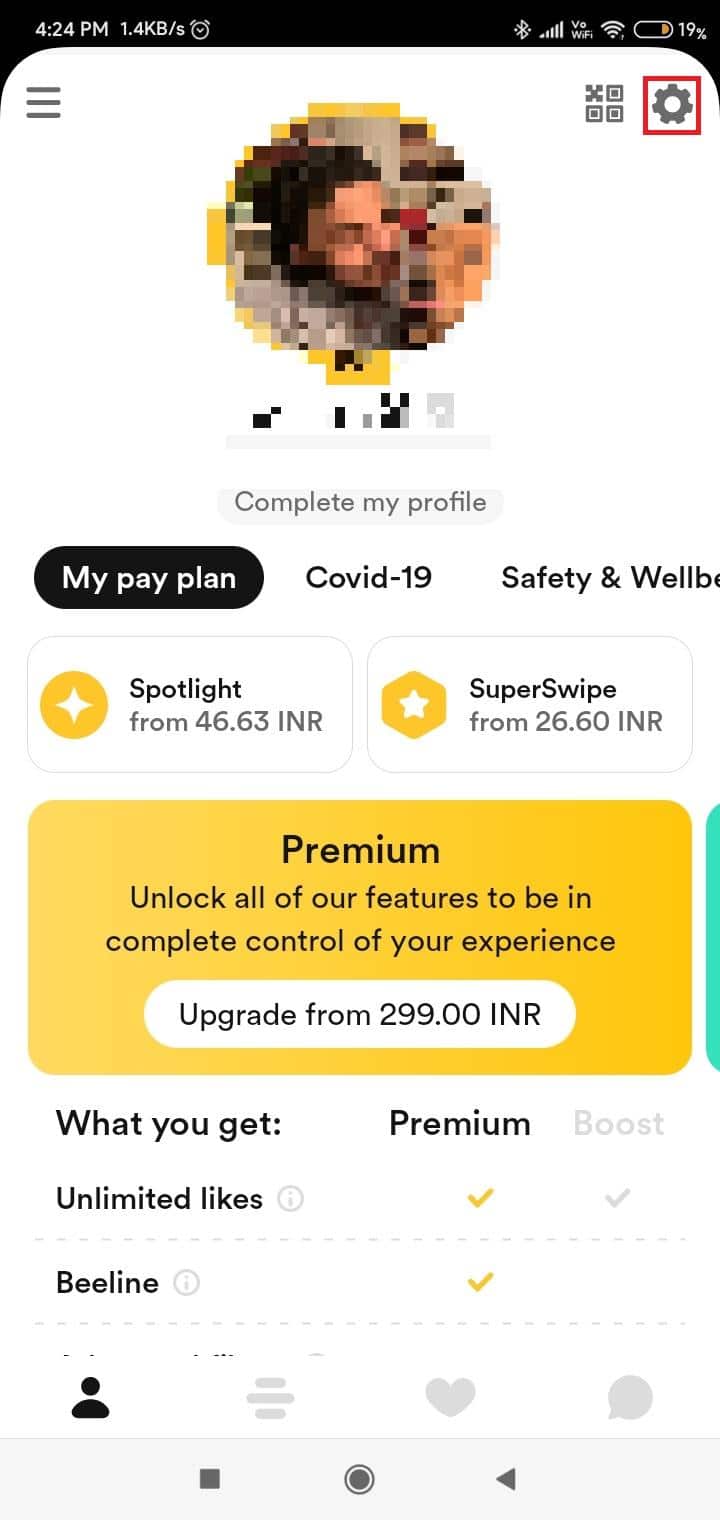Open the heart likes tab
The width and height of the screenshot is (720, 1520).
450,1397
